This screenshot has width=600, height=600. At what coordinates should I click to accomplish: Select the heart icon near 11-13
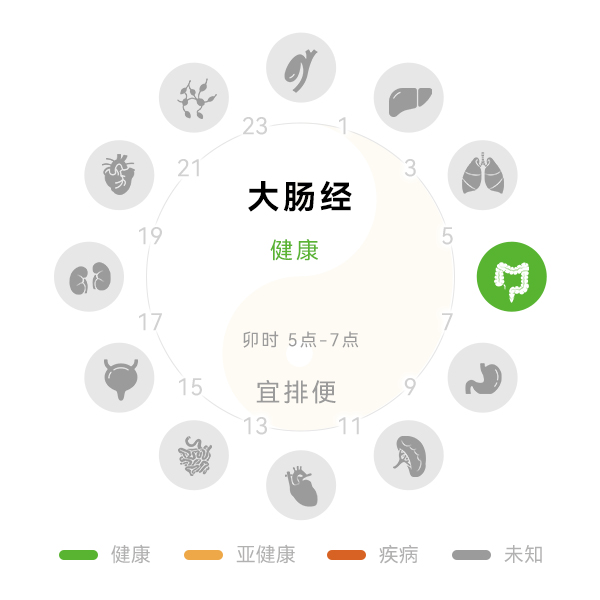301,486
